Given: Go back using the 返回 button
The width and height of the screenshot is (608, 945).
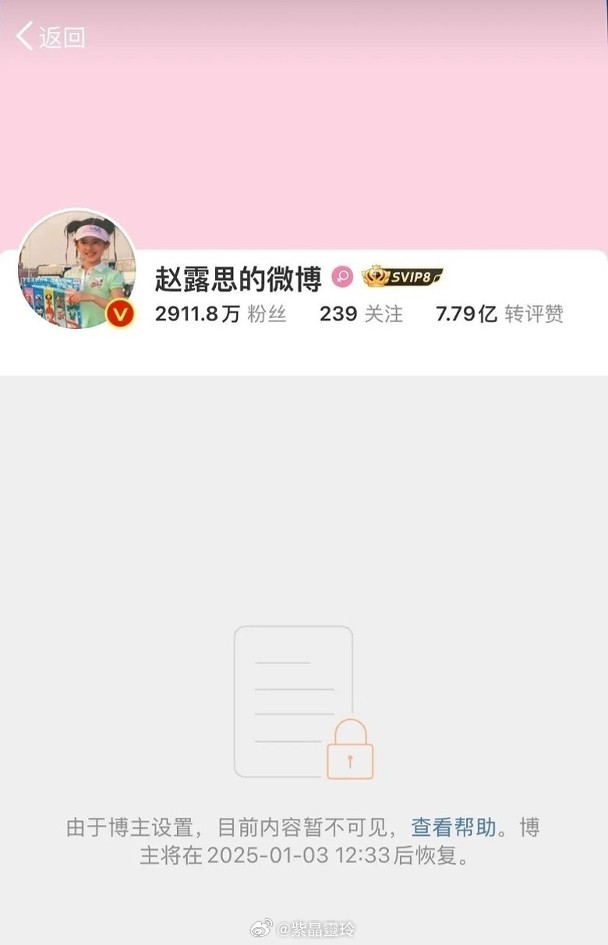Looking at the screenshot, I should tap(50, 38).
